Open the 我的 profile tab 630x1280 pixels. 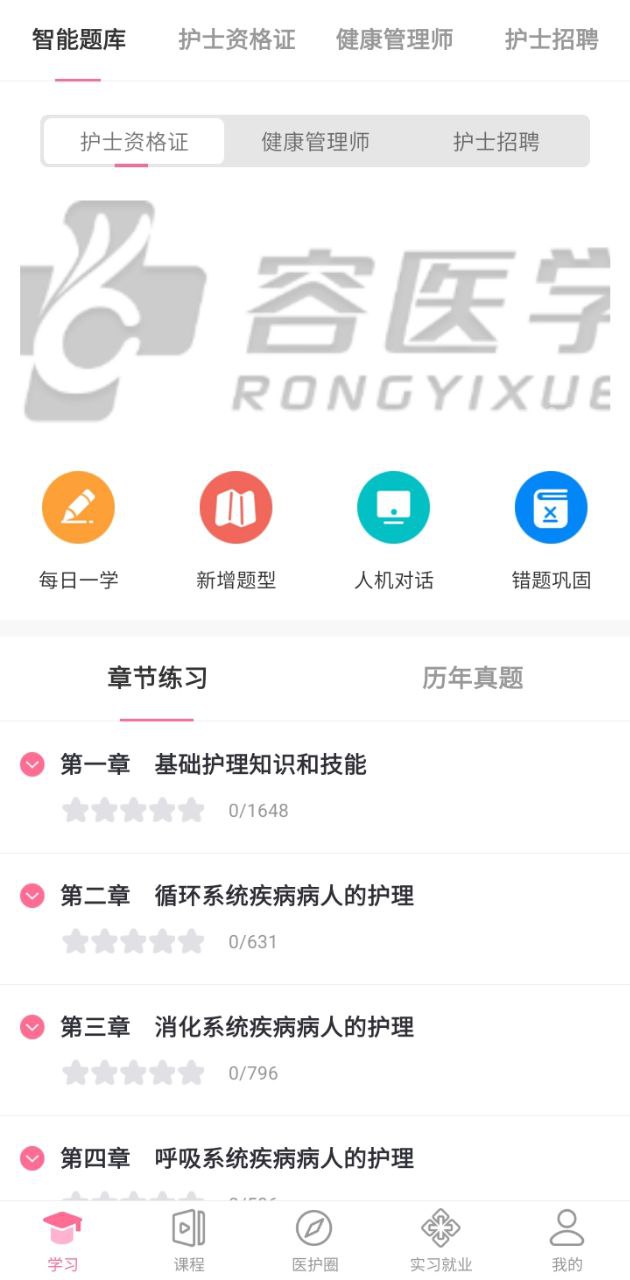[567, 1240]
